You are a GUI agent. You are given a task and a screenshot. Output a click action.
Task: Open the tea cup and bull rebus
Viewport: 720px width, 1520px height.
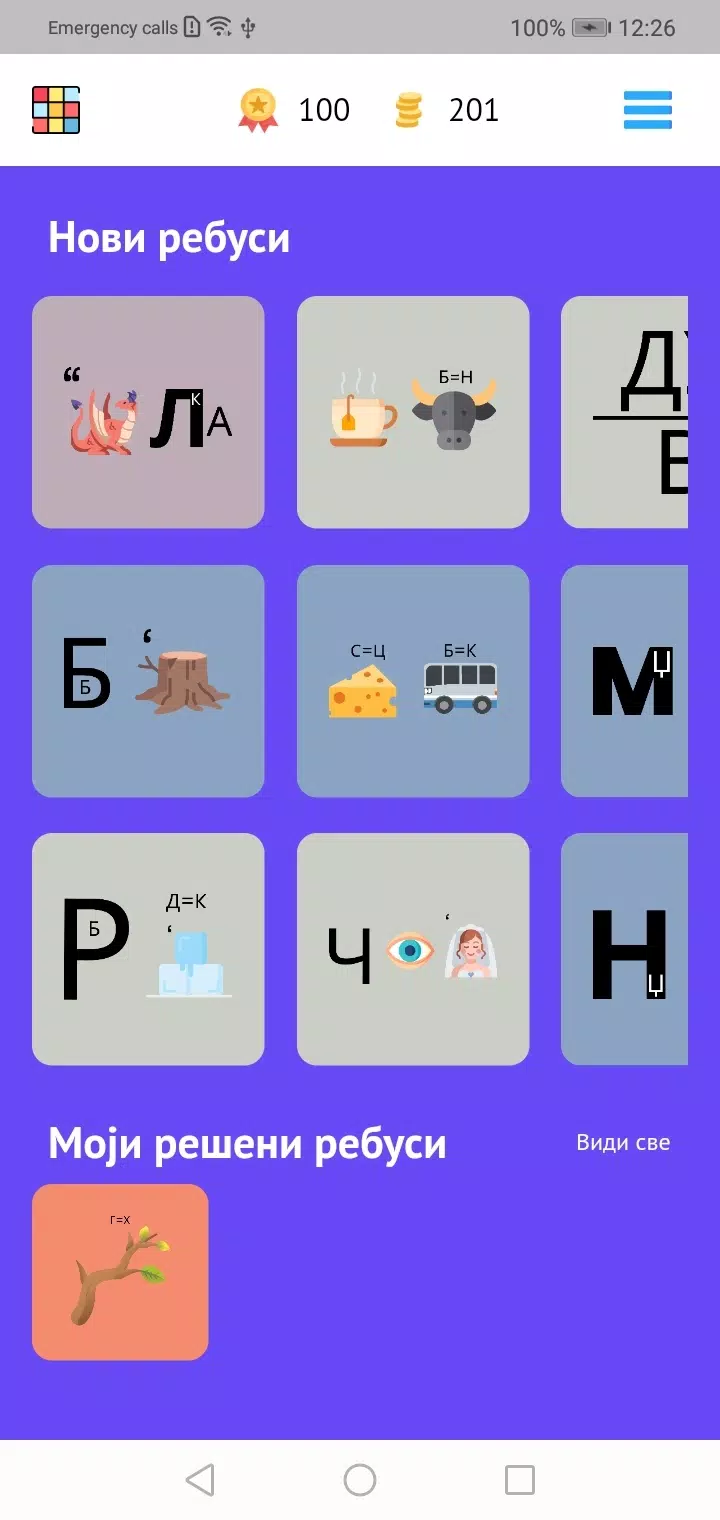(x=413, y=412)
